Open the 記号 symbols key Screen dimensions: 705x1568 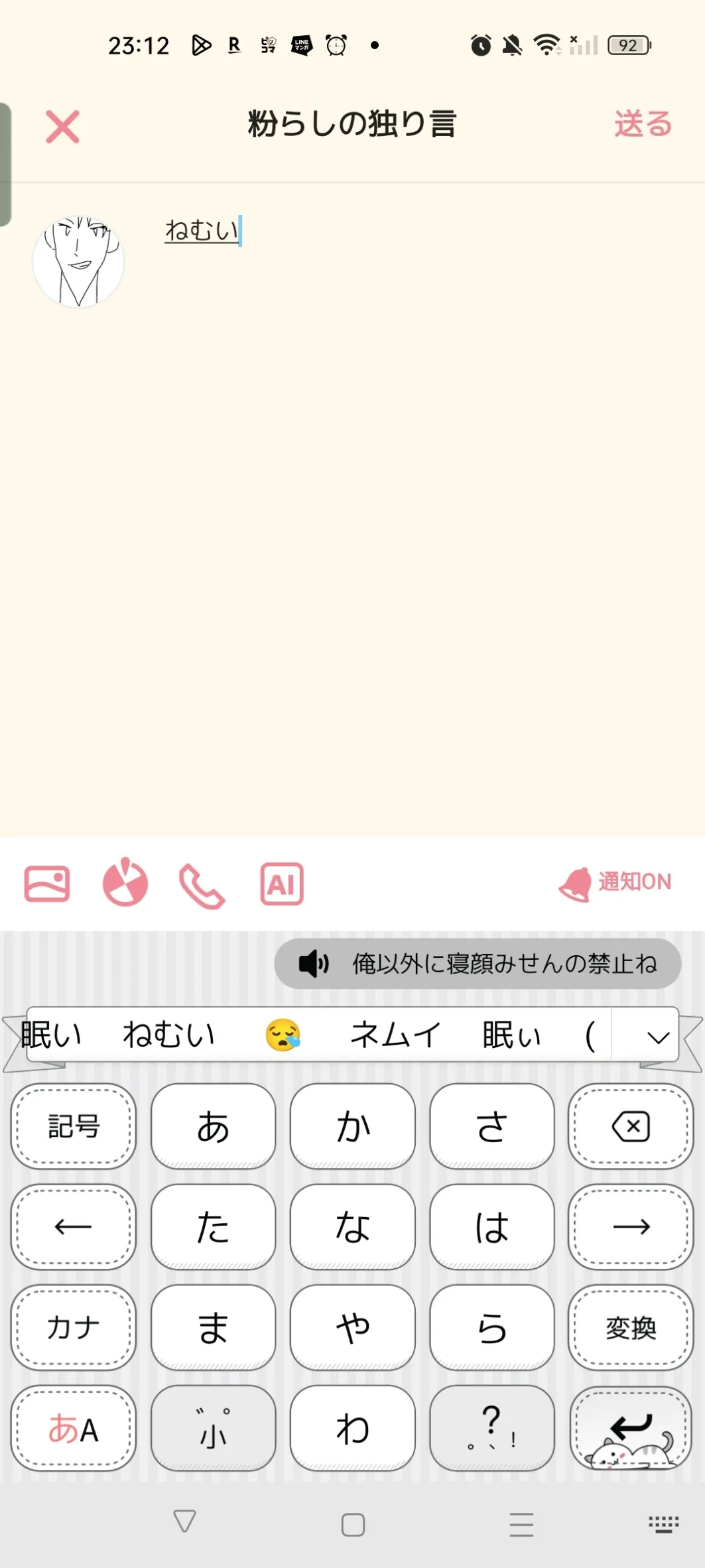pos(74,1126)
